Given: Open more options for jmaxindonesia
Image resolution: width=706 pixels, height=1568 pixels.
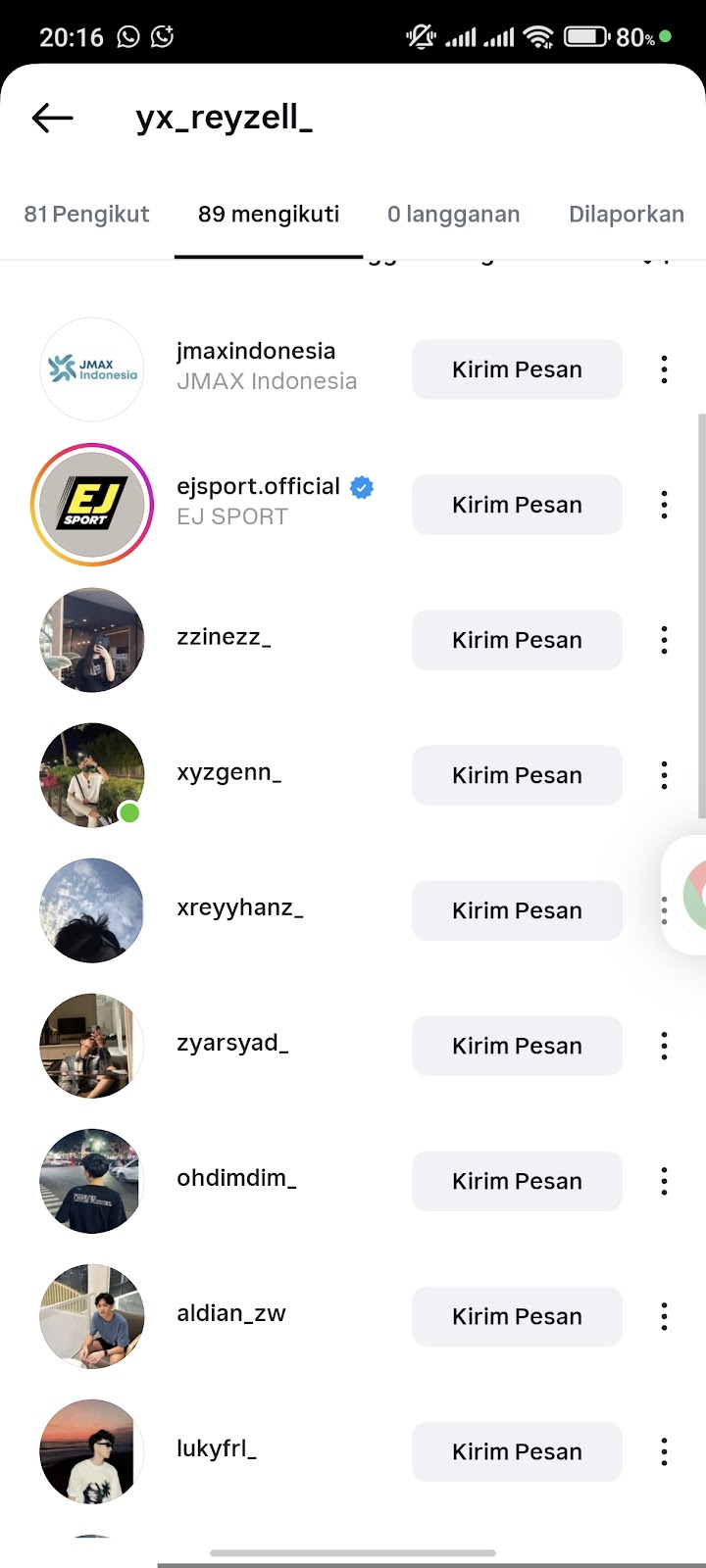Looking at the screenshot, I should [x=664, y=369].
